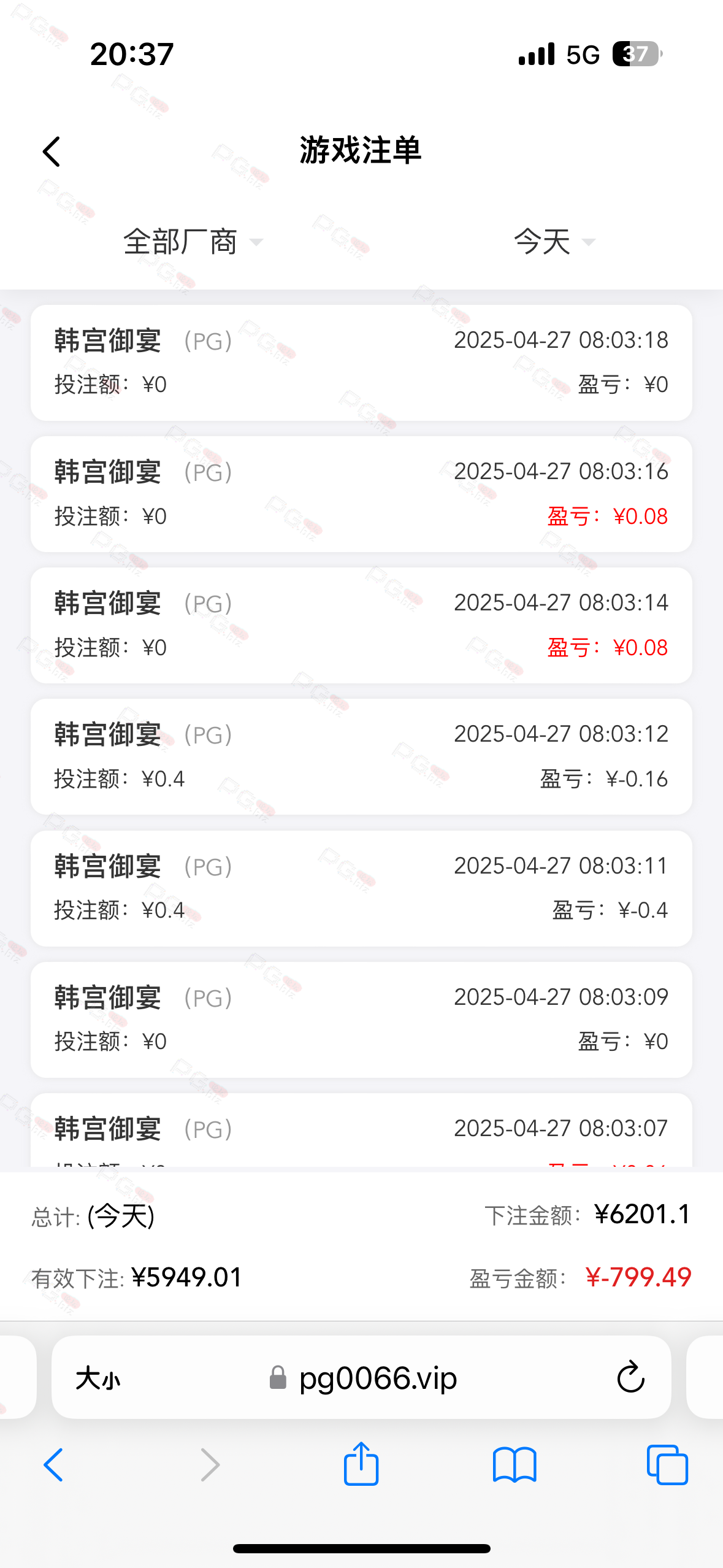
Task: Tap the pg0066.vip address bar
Action: 361,1377
